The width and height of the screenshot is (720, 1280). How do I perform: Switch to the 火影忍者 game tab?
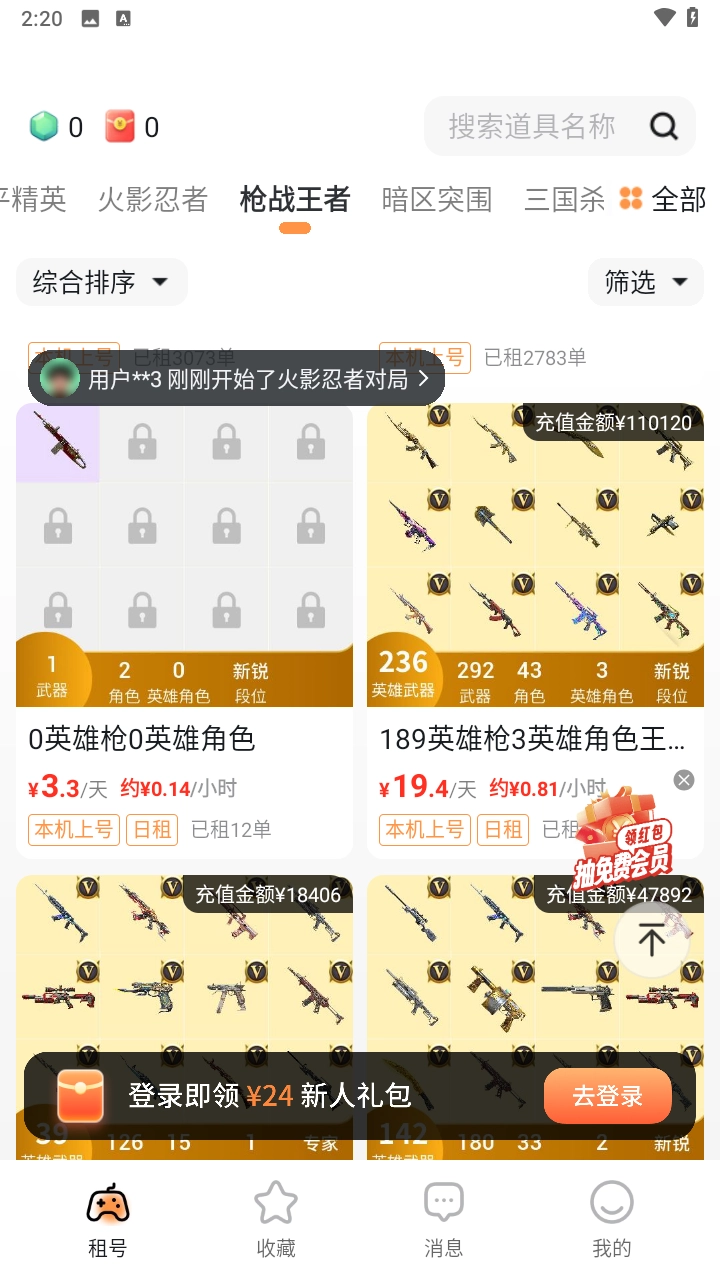152,200
